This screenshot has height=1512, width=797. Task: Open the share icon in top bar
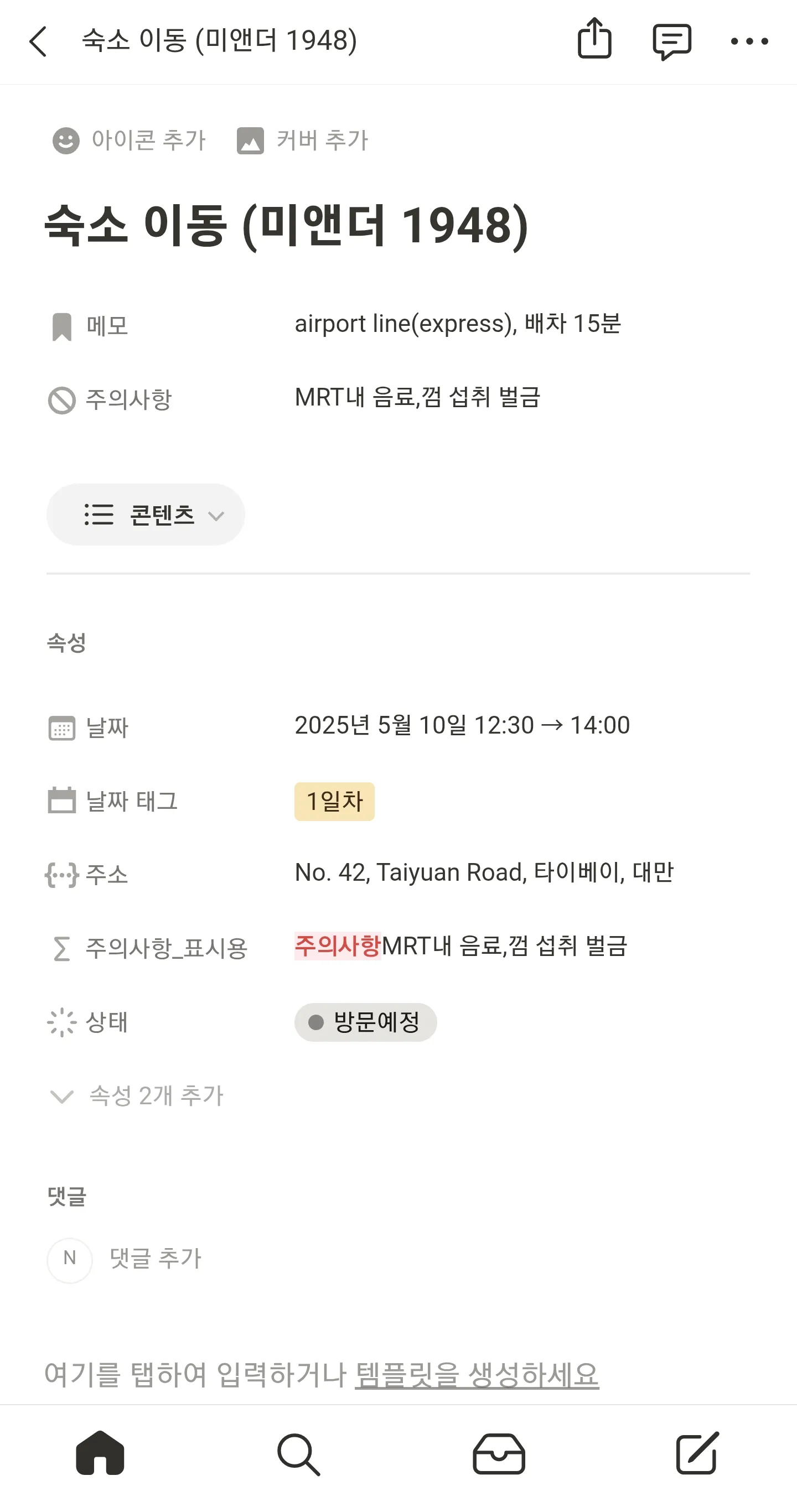coord(596,41)
